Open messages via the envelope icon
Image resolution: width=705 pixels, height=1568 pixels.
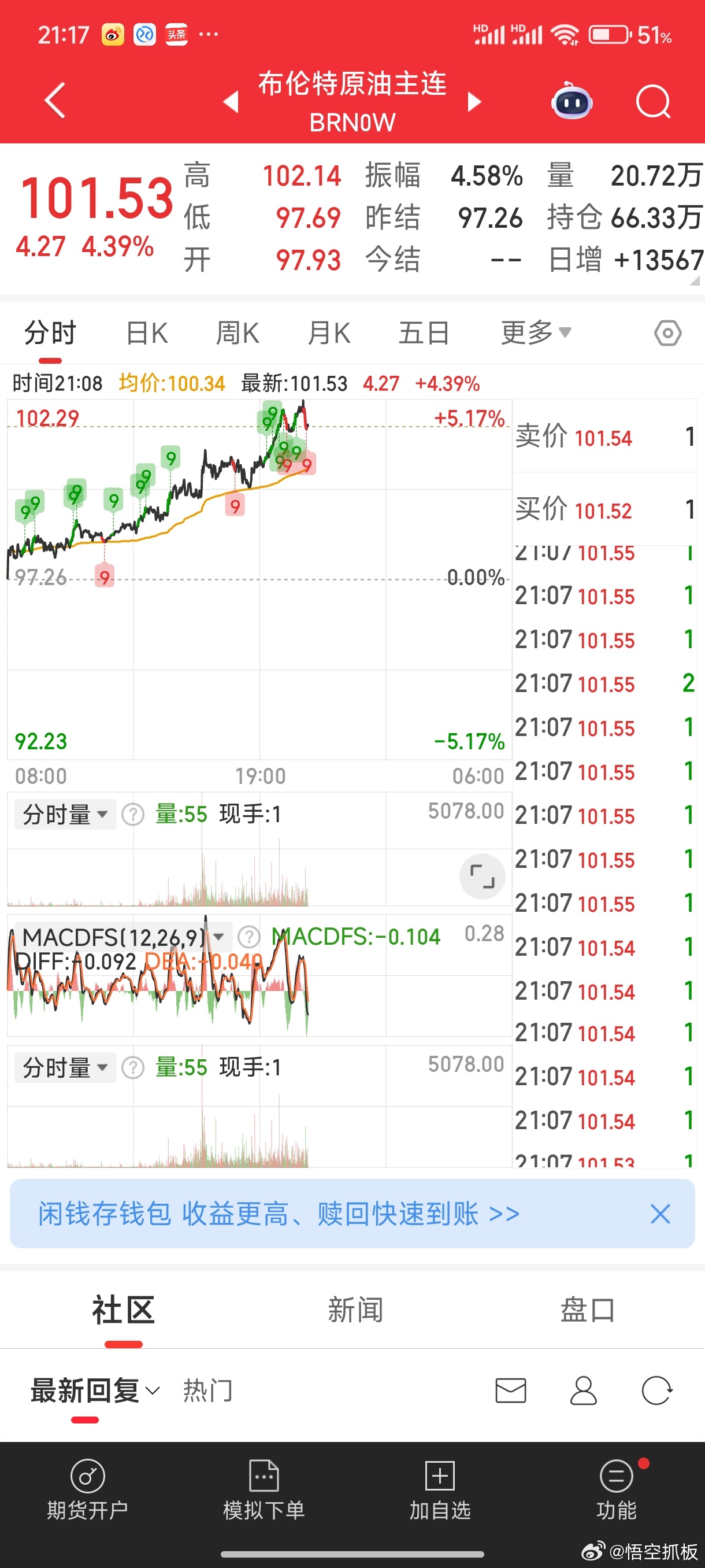coord(510,1391)
